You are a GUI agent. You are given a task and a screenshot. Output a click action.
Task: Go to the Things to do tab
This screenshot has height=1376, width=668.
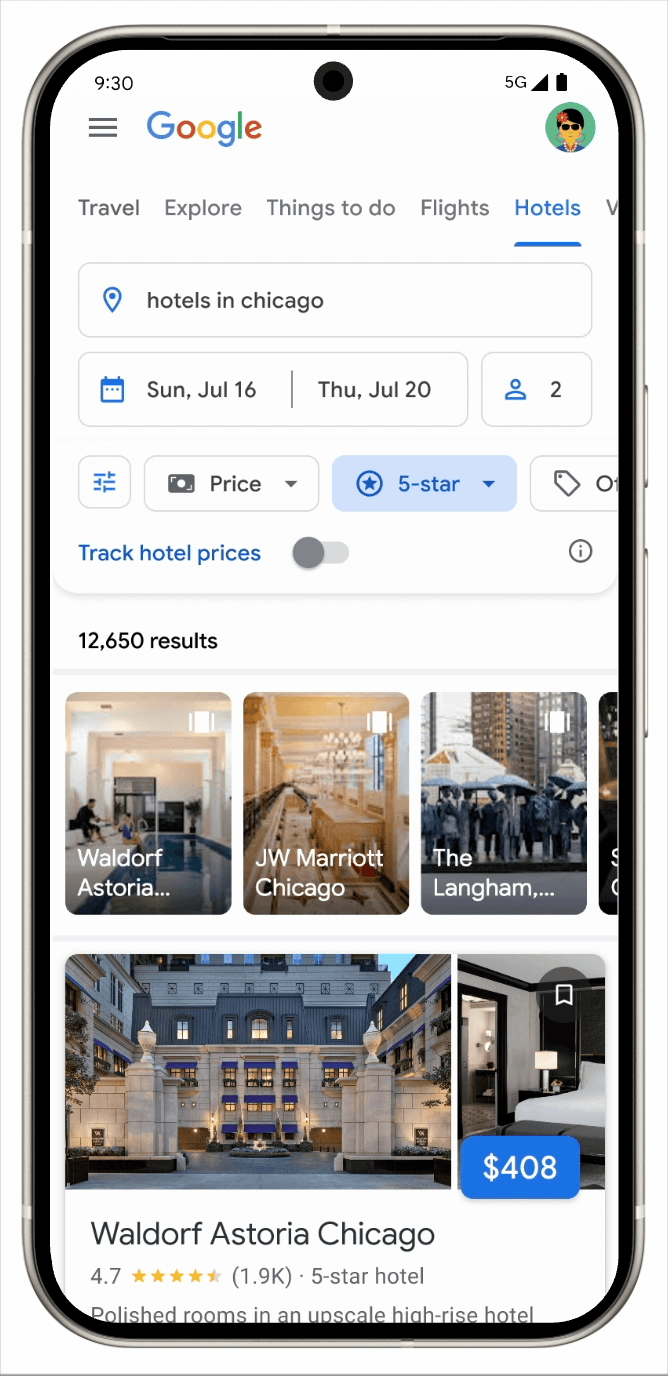pos(331,208)
